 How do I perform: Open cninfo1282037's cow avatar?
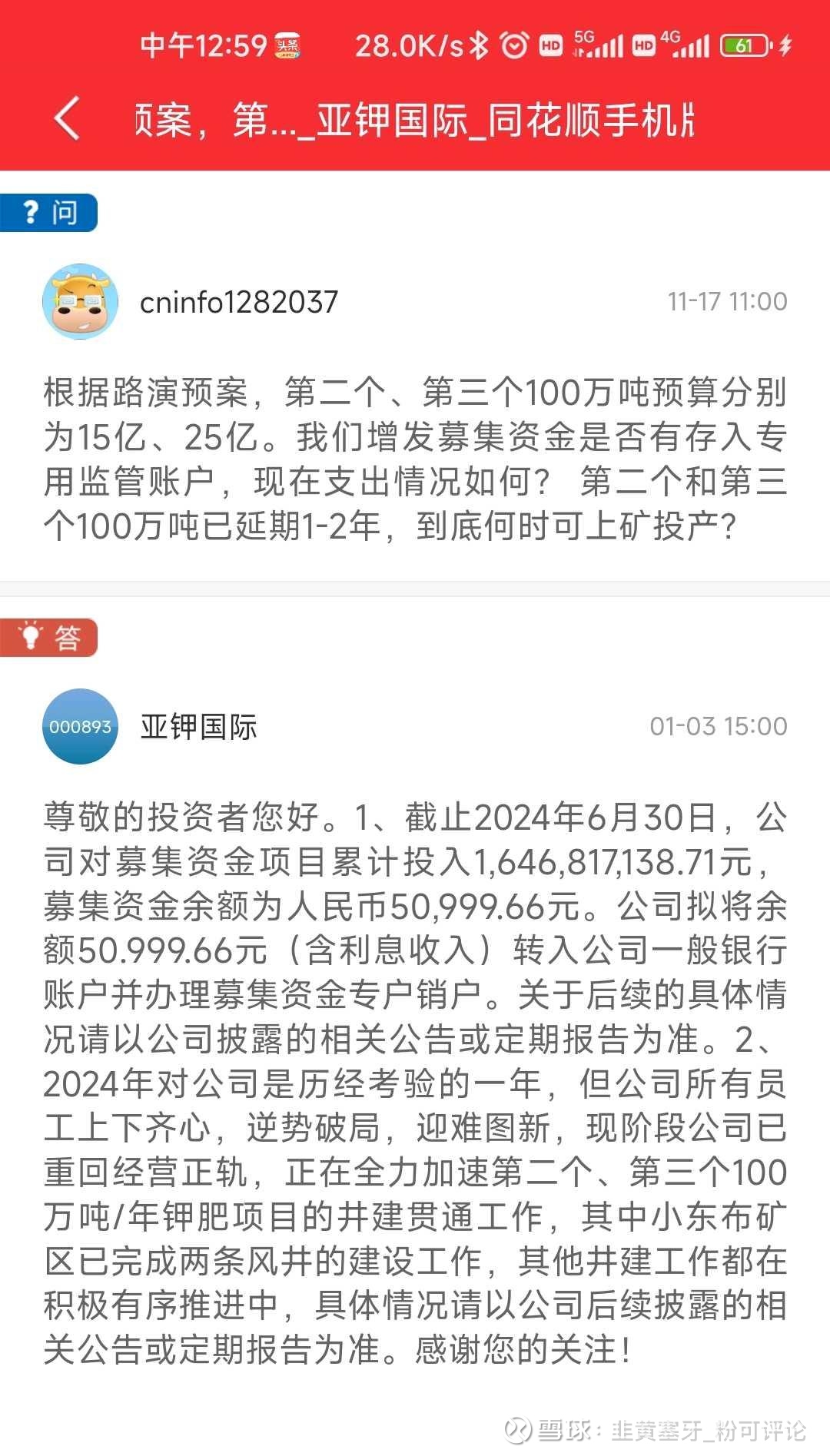click(81, 301)
